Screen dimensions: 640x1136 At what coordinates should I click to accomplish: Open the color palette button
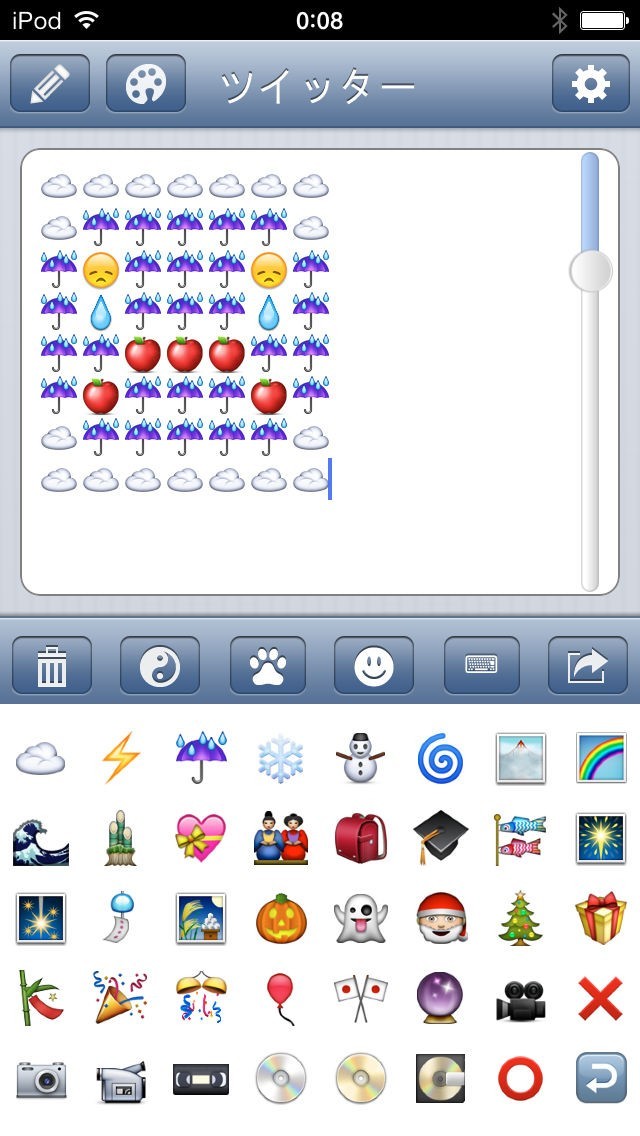pos(146,84)
